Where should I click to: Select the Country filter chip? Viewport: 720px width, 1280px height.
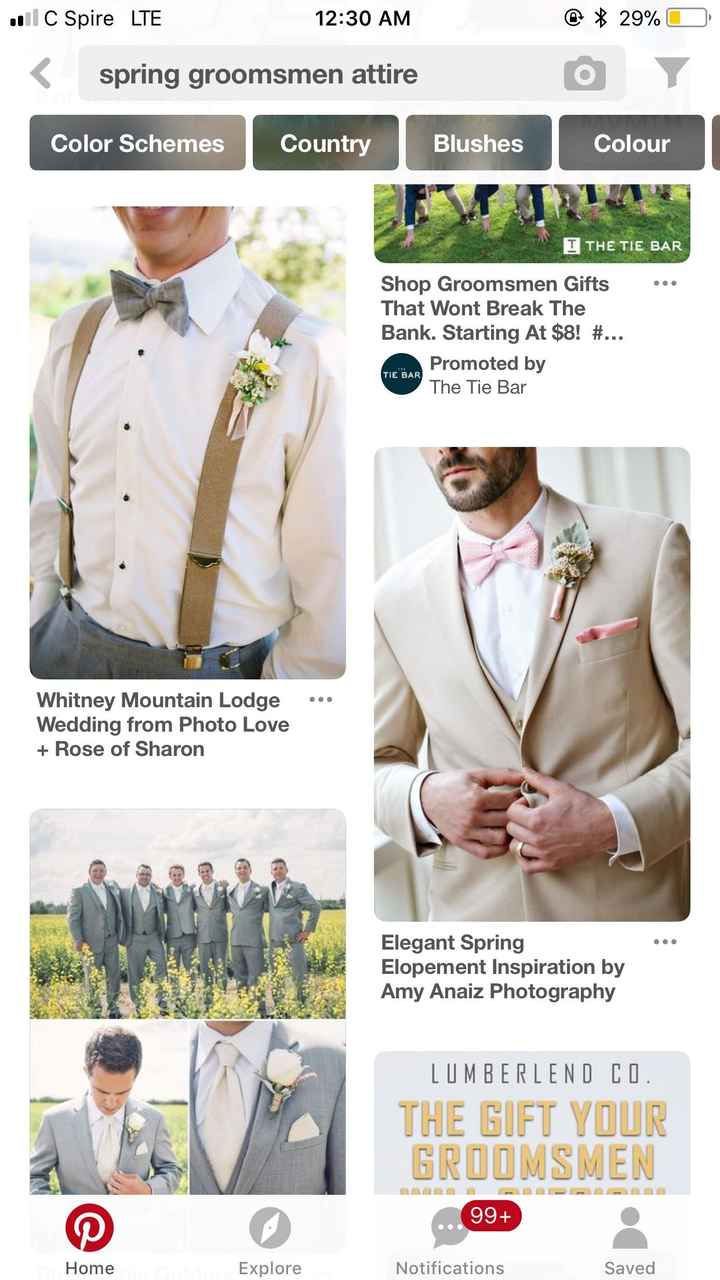[x=325, y=143]
